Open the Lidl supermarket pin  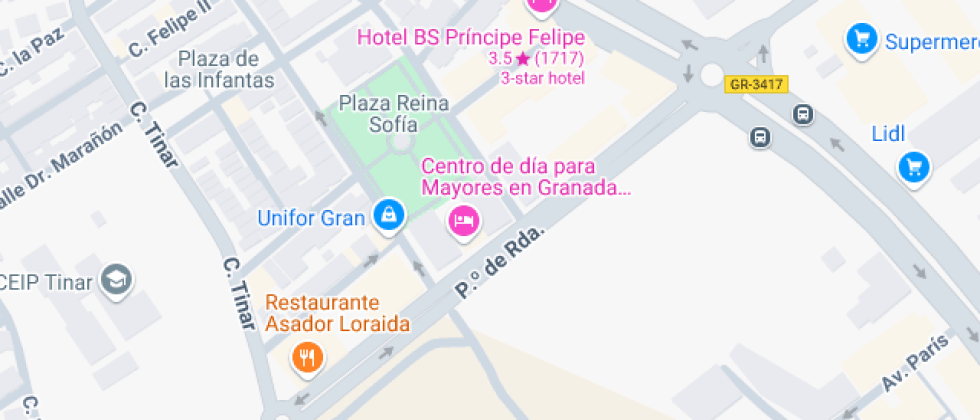coord(913,167)
